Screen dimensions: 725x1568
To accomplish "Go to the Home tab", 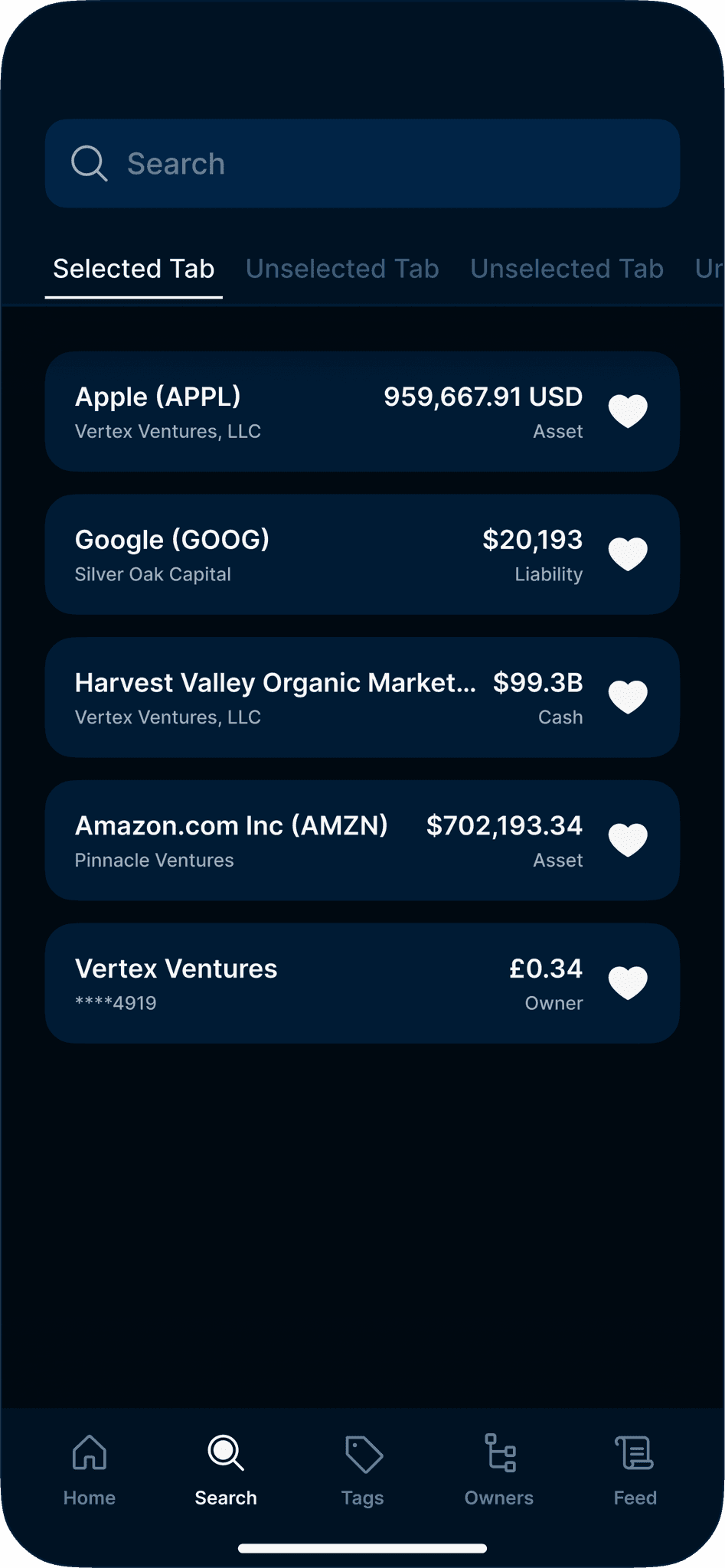I will (90, 1470).
